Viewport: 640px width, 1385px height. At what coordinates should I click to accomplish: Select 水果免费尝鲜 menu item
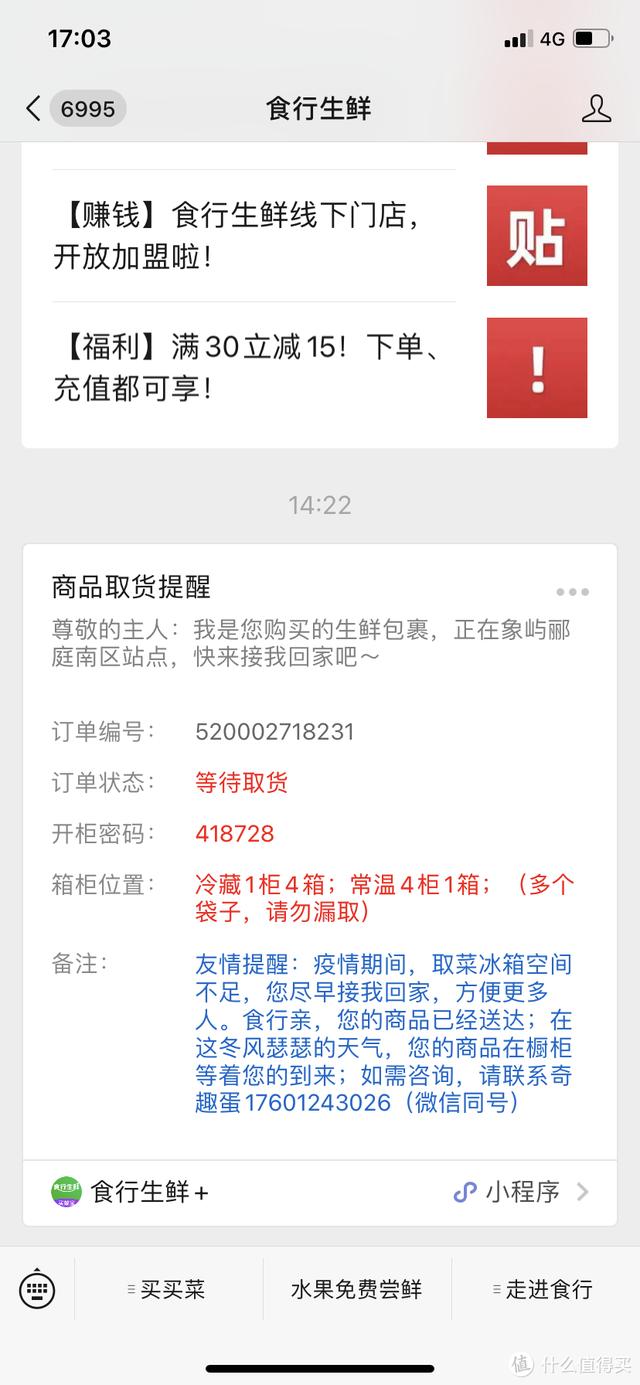click(x=357, y=1289)
